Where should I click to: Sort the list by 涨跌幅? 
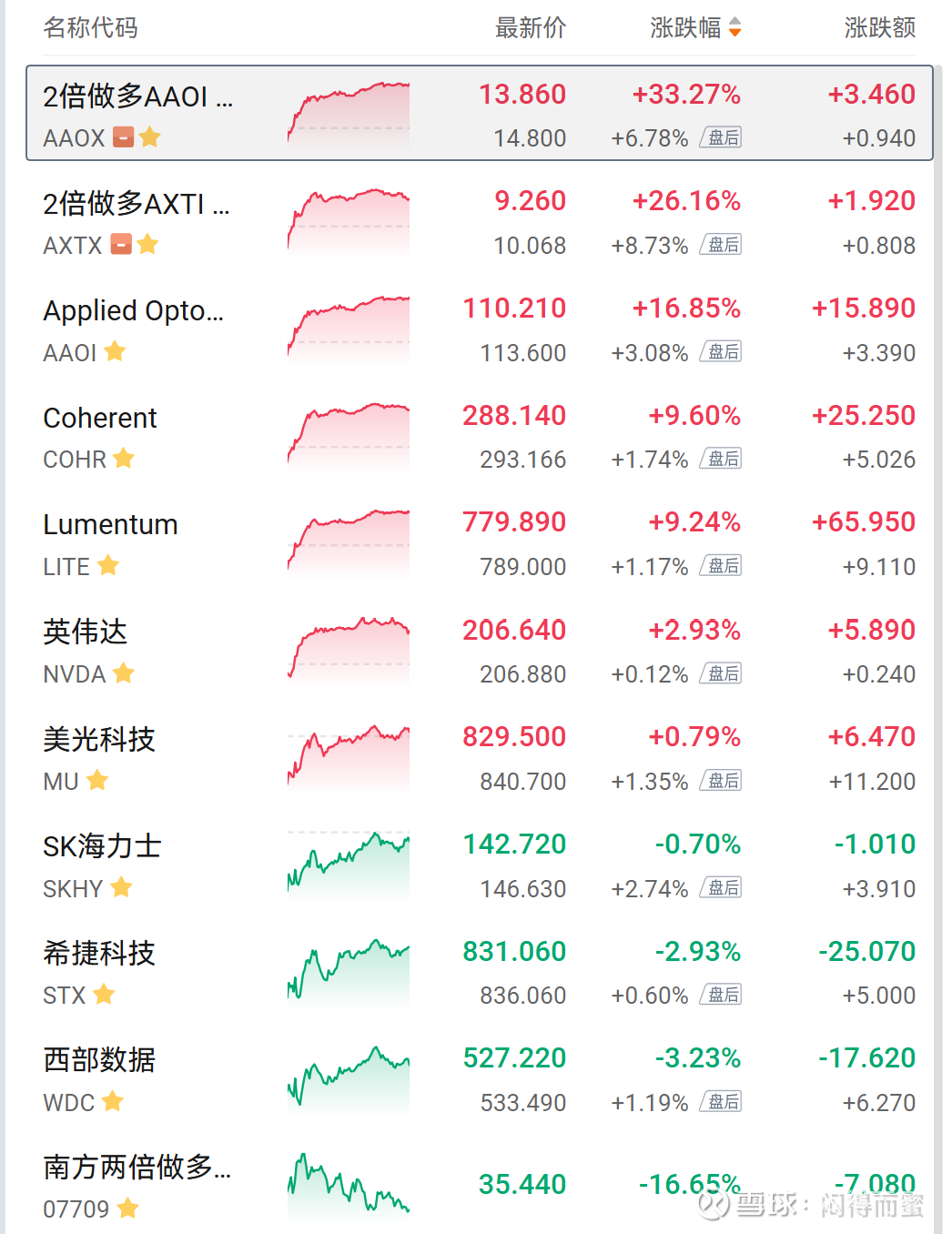click(695, 27)
